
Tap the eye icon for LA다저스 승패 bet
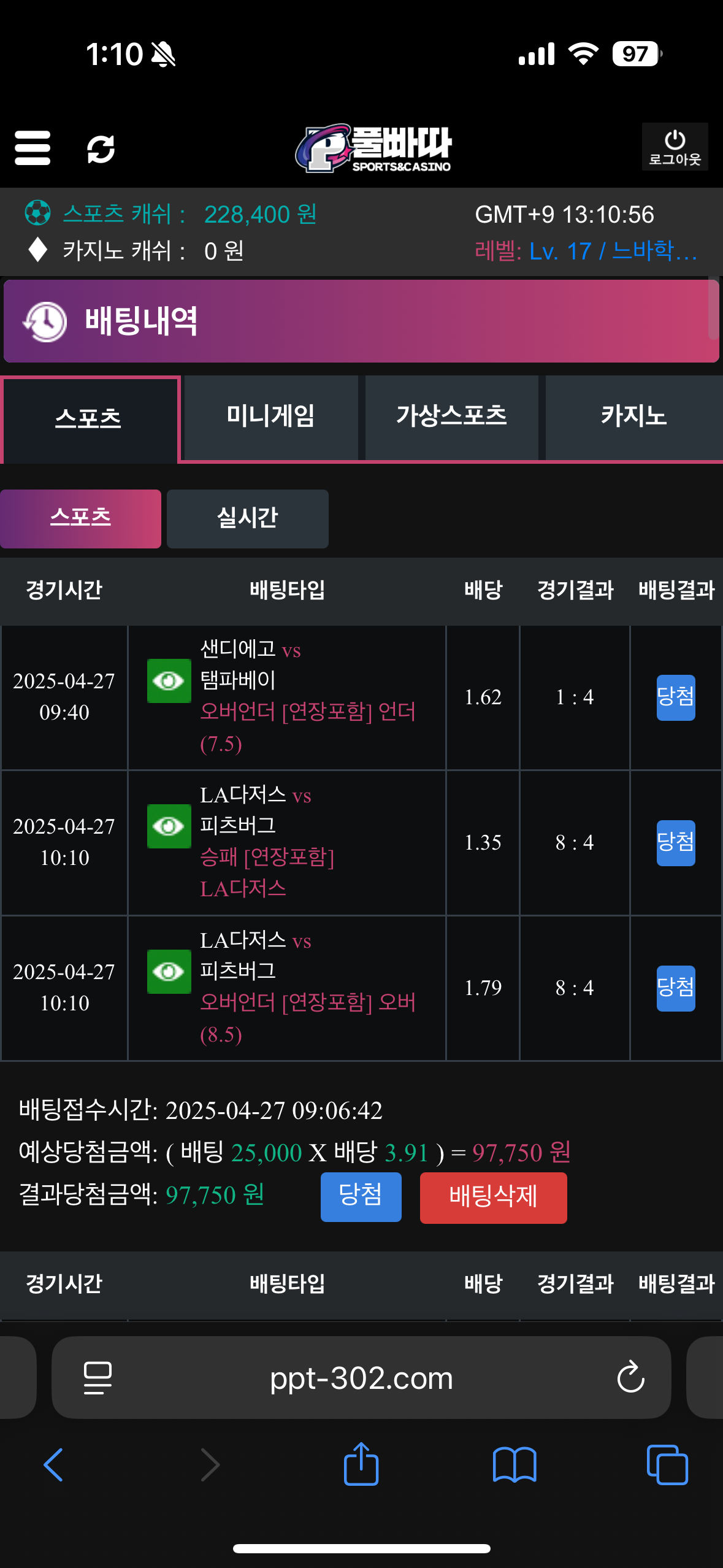point(169,826)
